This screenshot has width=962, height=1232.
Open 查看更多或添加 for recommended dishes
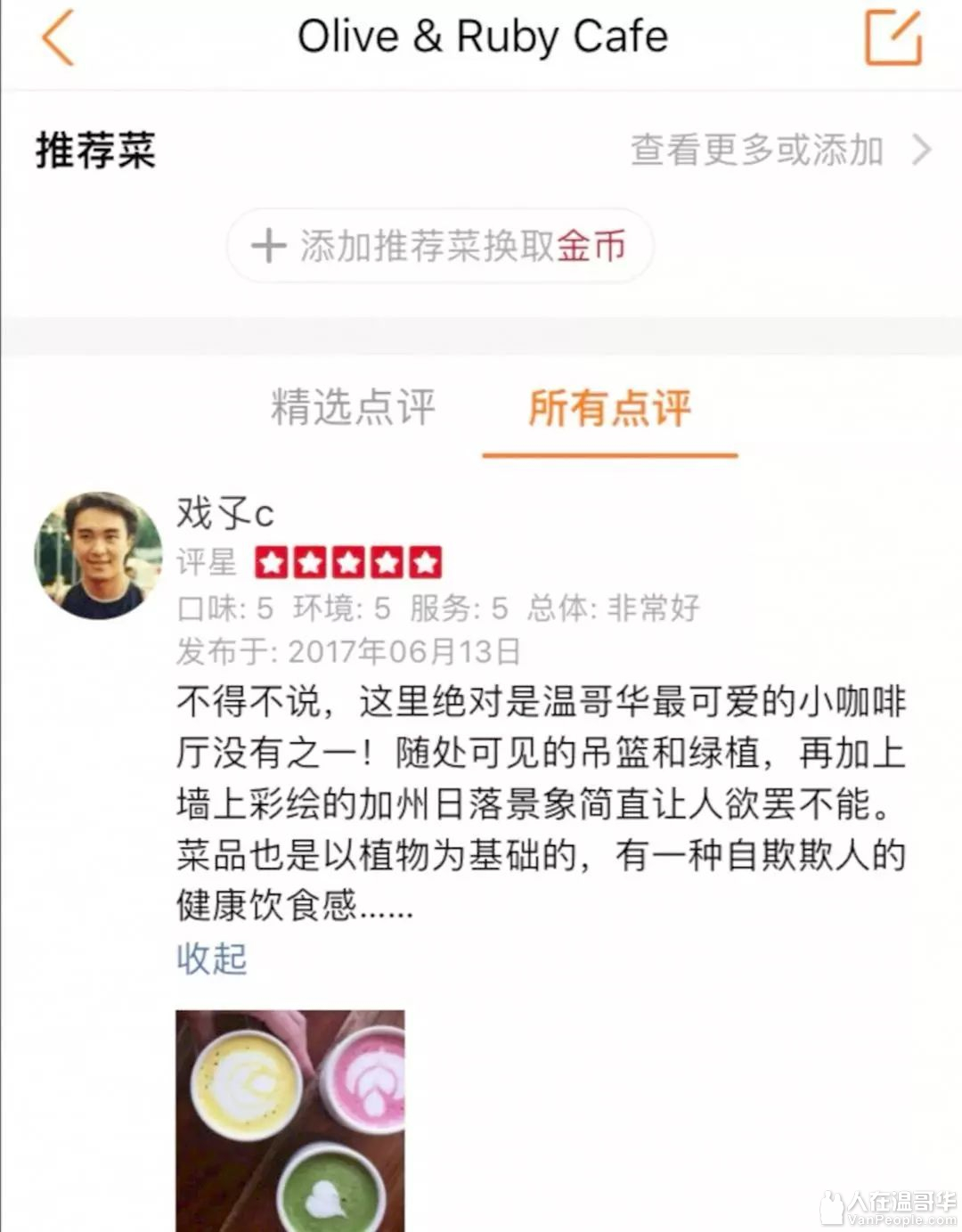tap(780, 150)
